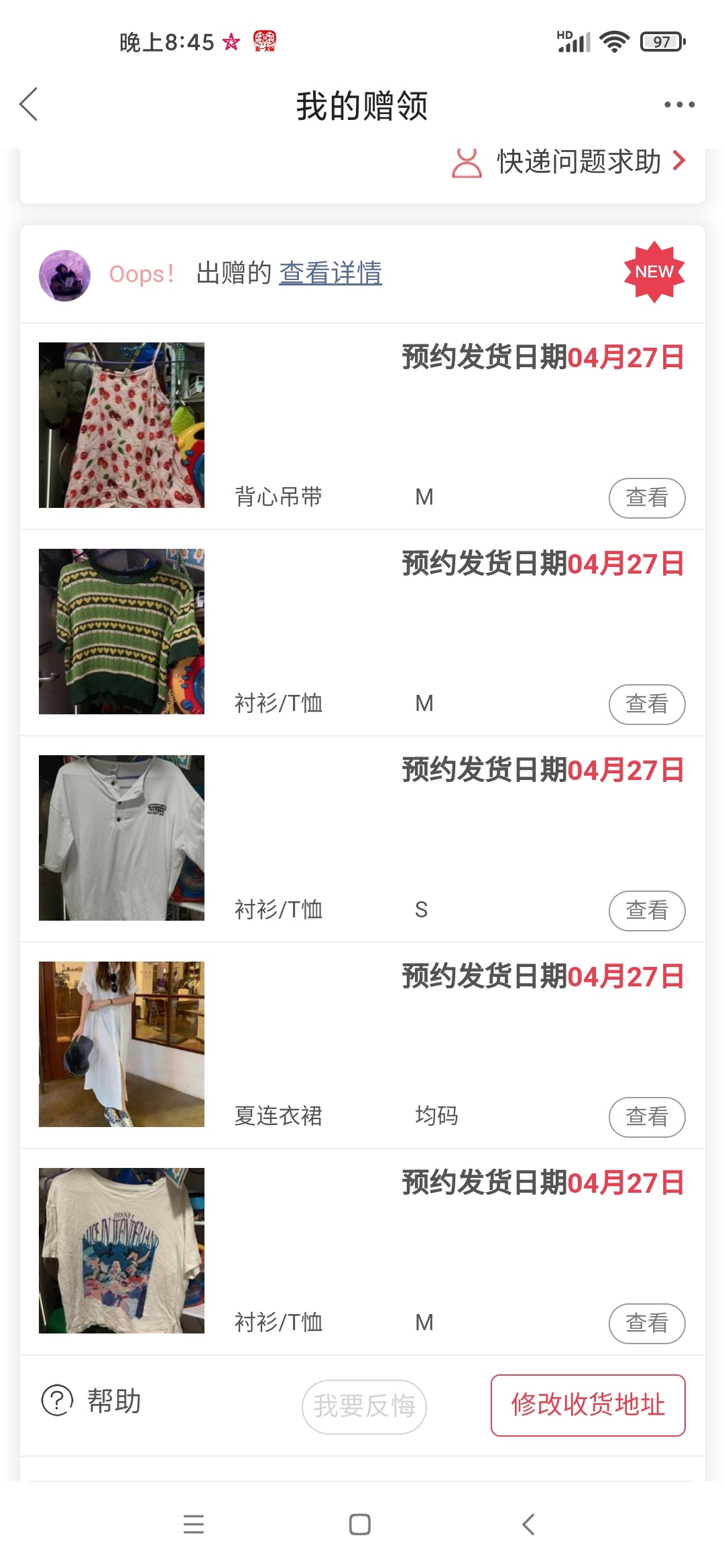Open the white dress photo
This screenshot has height=1568, width=724.
(x=121, y=1044)
